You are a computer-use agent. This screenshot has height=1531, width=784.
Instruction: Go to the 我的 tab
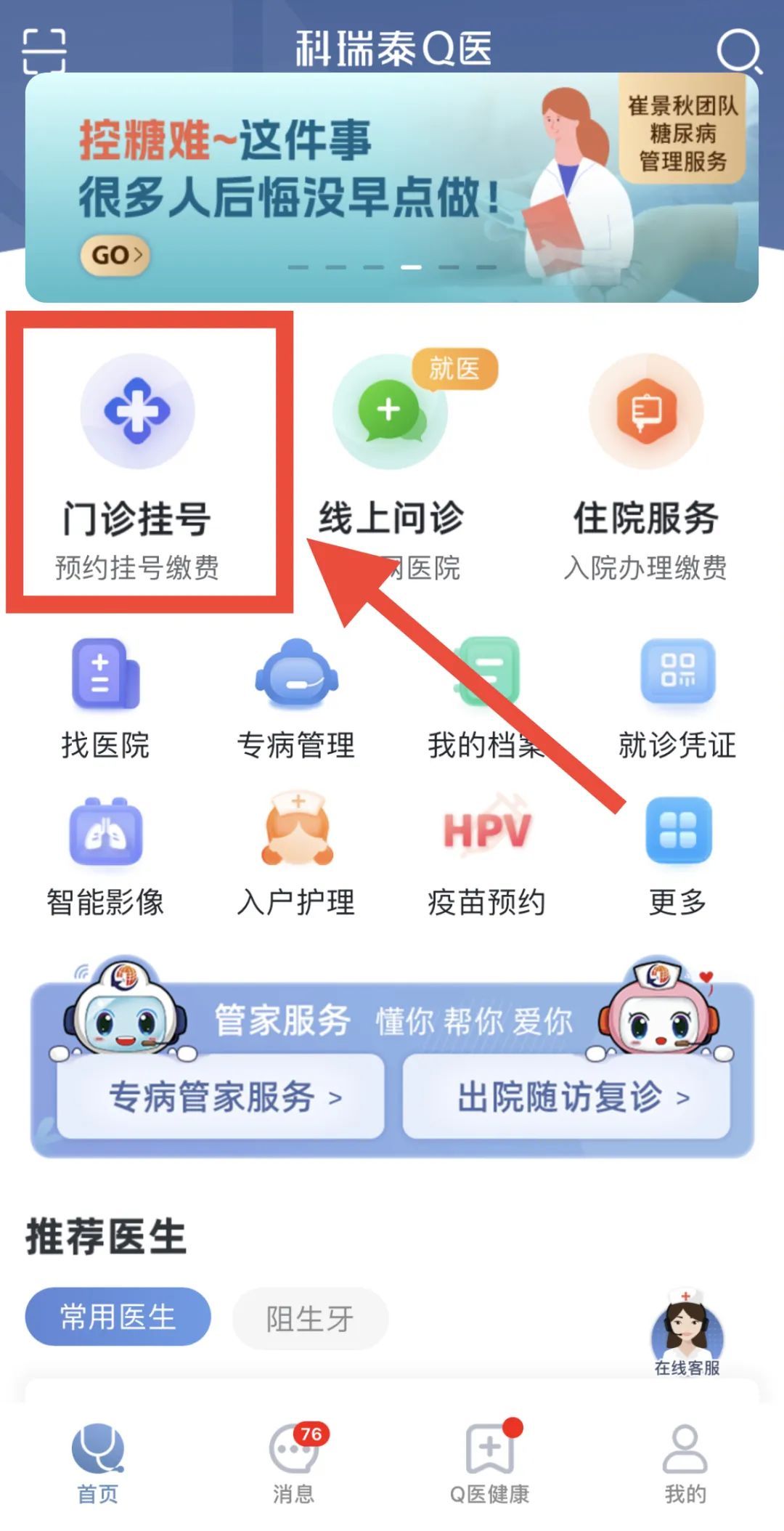685,1463
